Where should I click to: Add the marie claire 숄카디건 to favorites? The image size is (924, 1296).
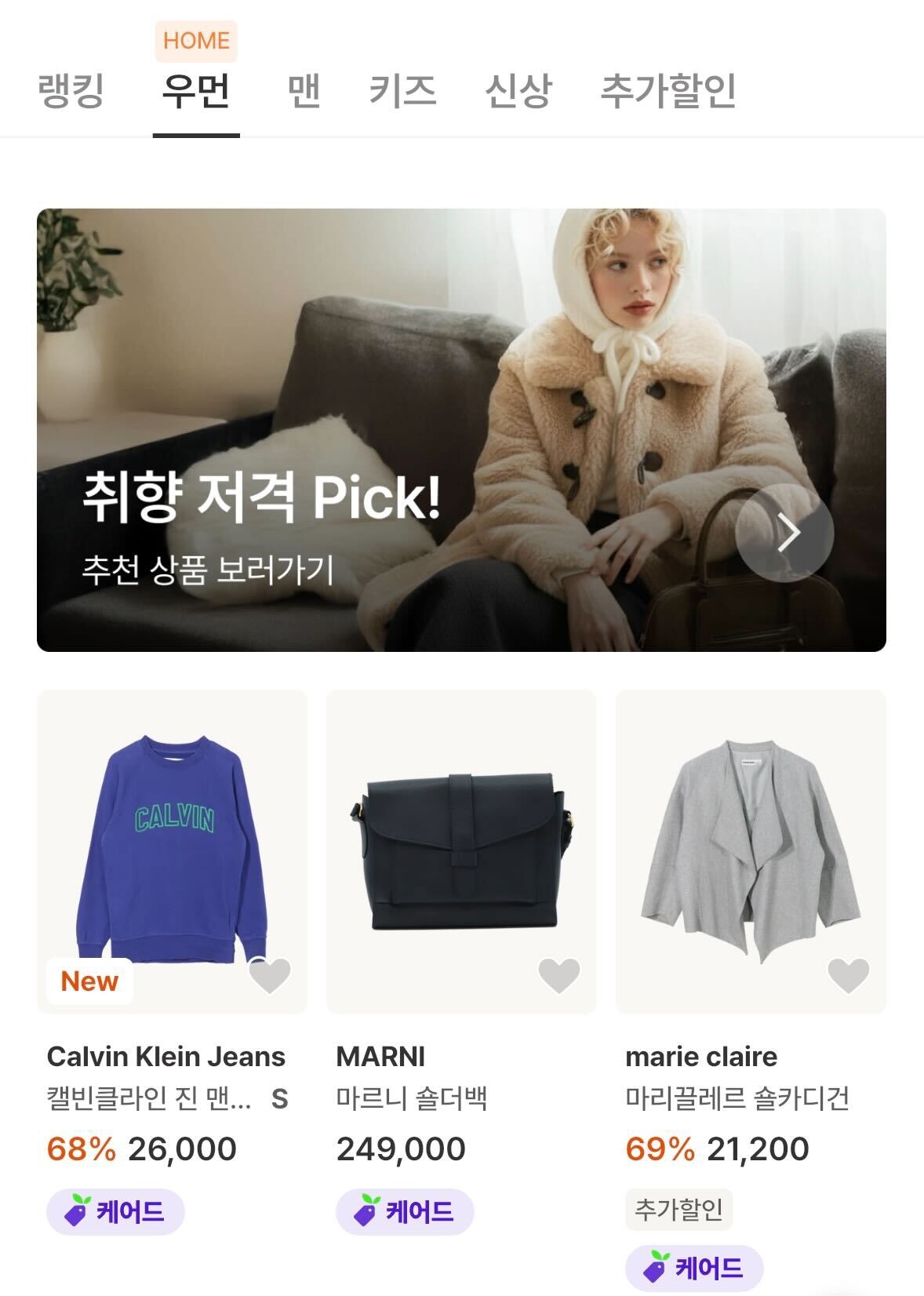pos(849,976)
